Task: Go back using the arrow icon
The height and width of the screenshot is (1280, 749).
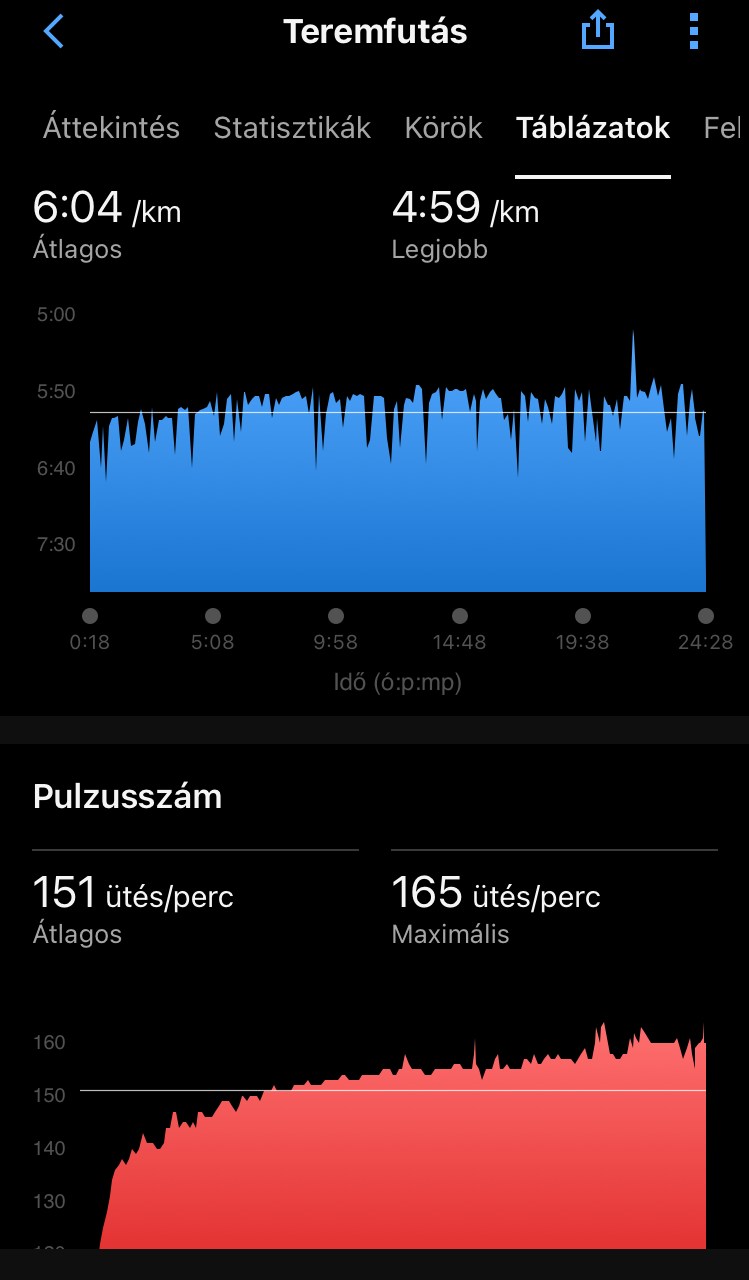Action: 53,32
